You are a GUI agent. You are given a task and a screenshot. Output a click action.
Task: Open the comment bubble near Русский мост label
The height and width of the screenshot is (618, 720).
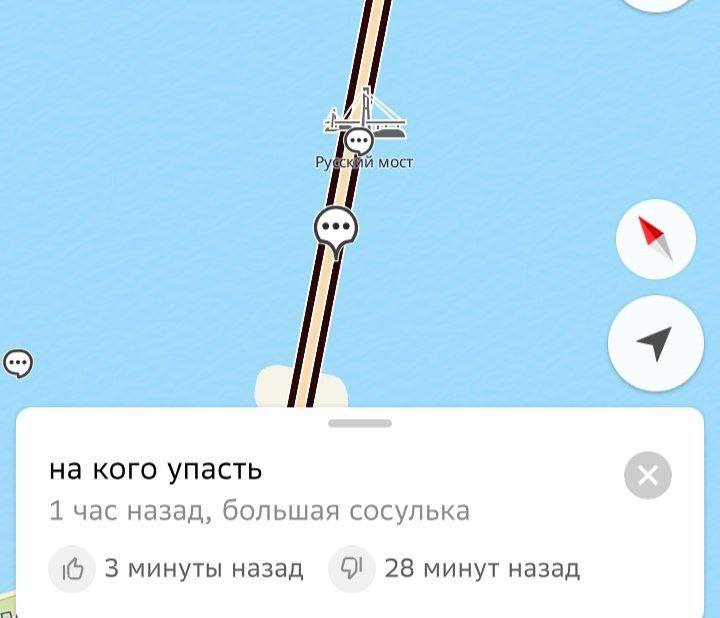[x=358, y=141]
